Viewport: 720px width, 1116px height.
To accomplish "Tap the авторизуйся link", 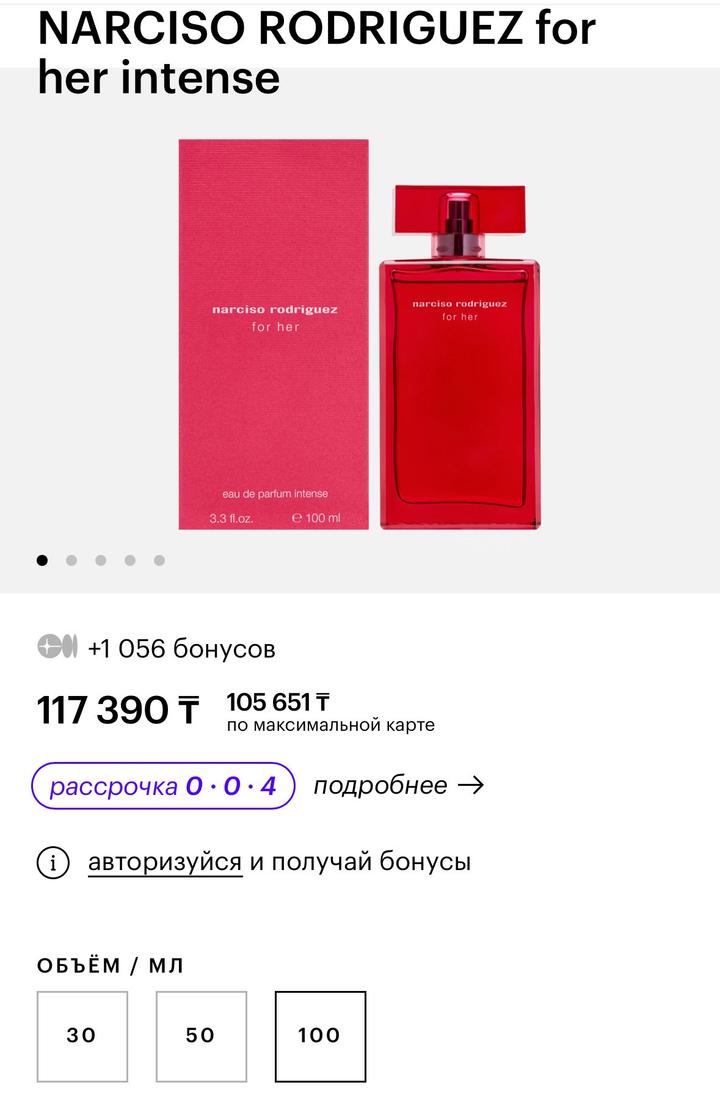I will [x=165, y=862].
